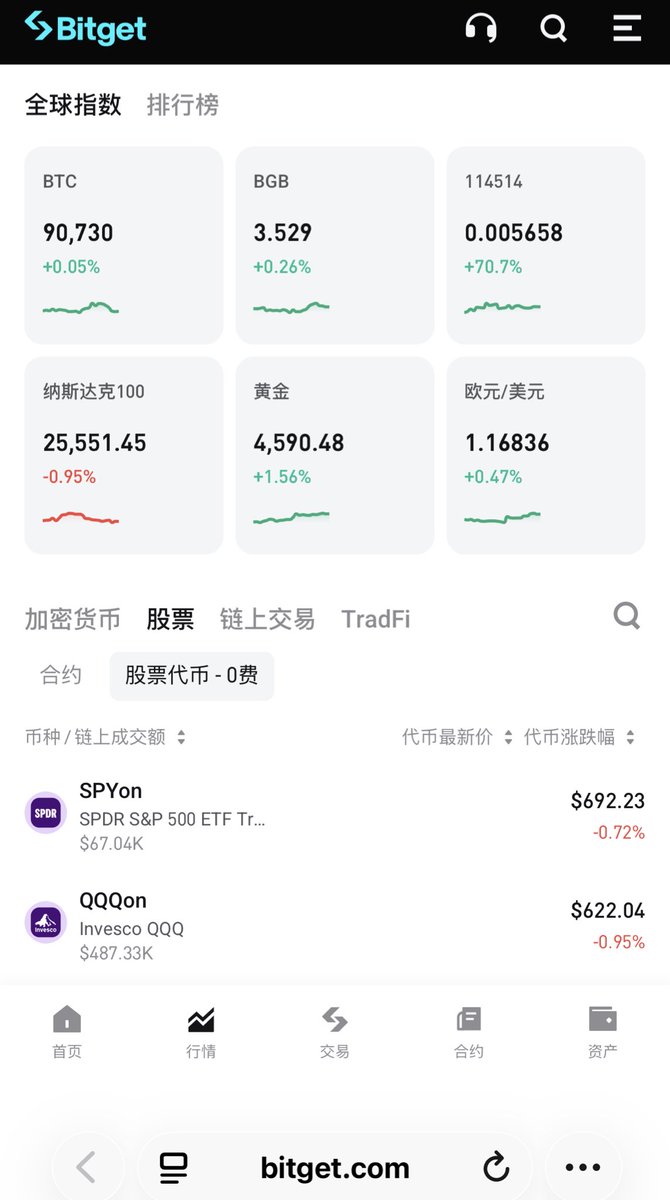Open the 欧元/美元 card

546,455
